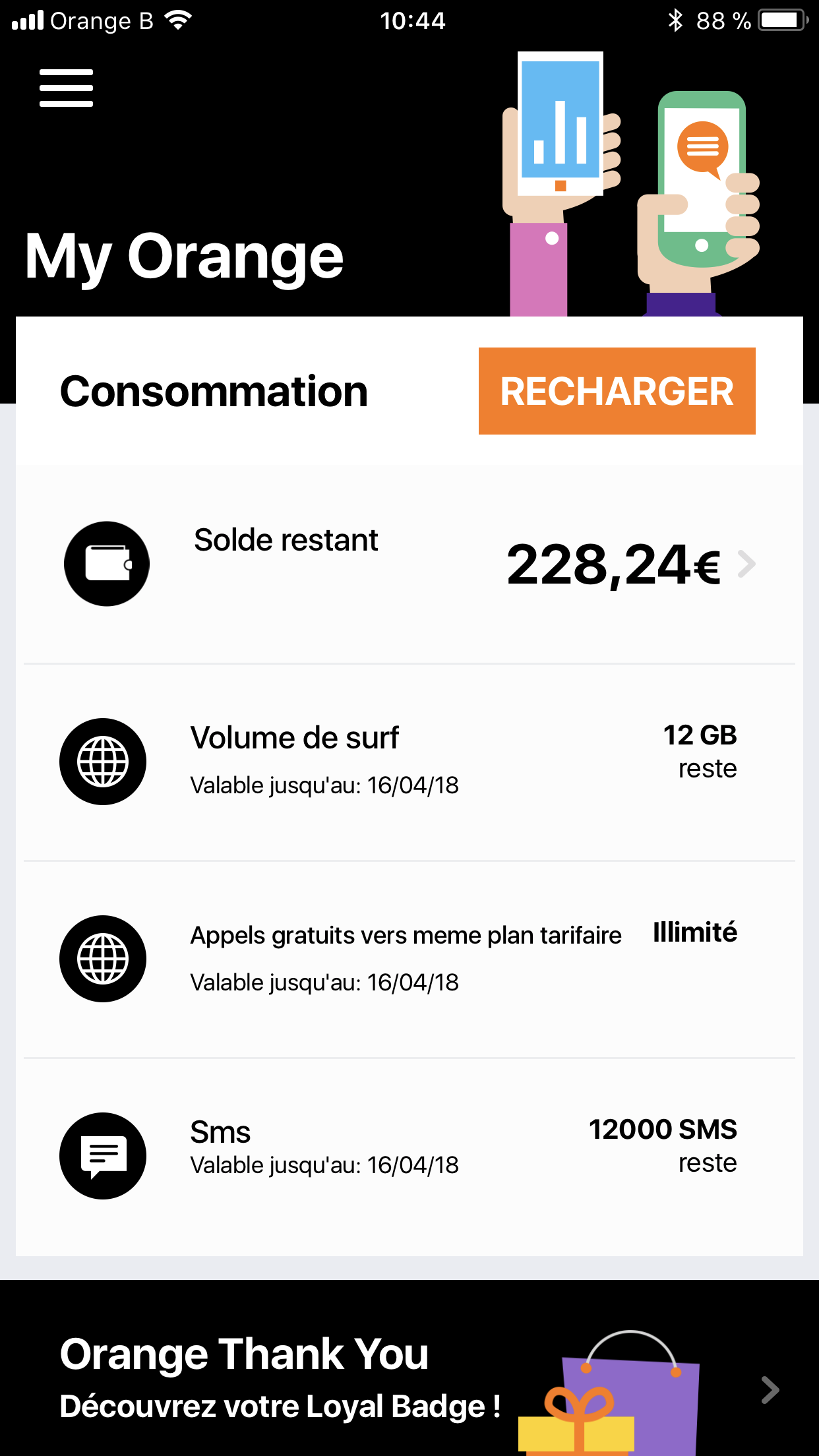Tap the RECHARGER button
The image size is (819, 1456).
617,391
